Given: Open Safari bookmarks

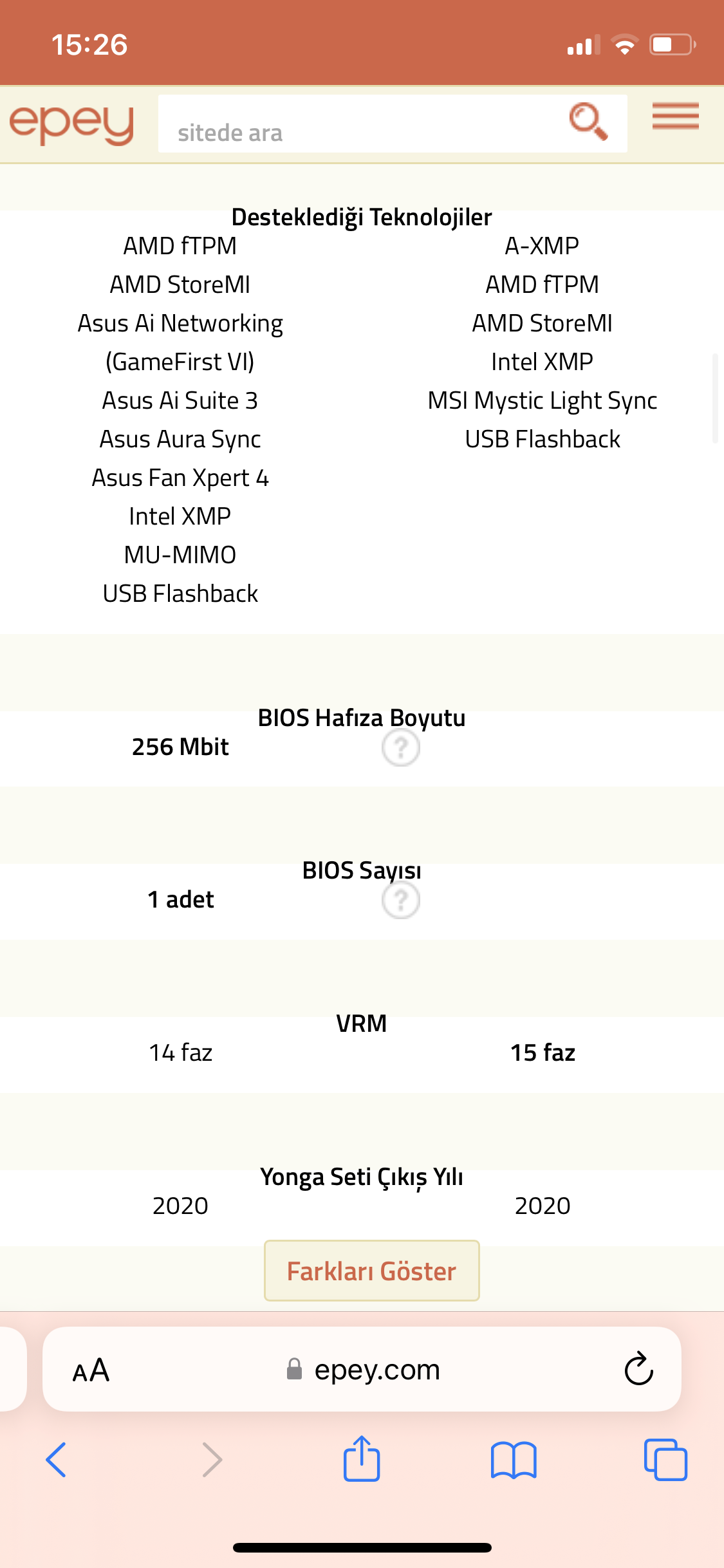Looking at the screenshot, I should [x=513, y=1460].
